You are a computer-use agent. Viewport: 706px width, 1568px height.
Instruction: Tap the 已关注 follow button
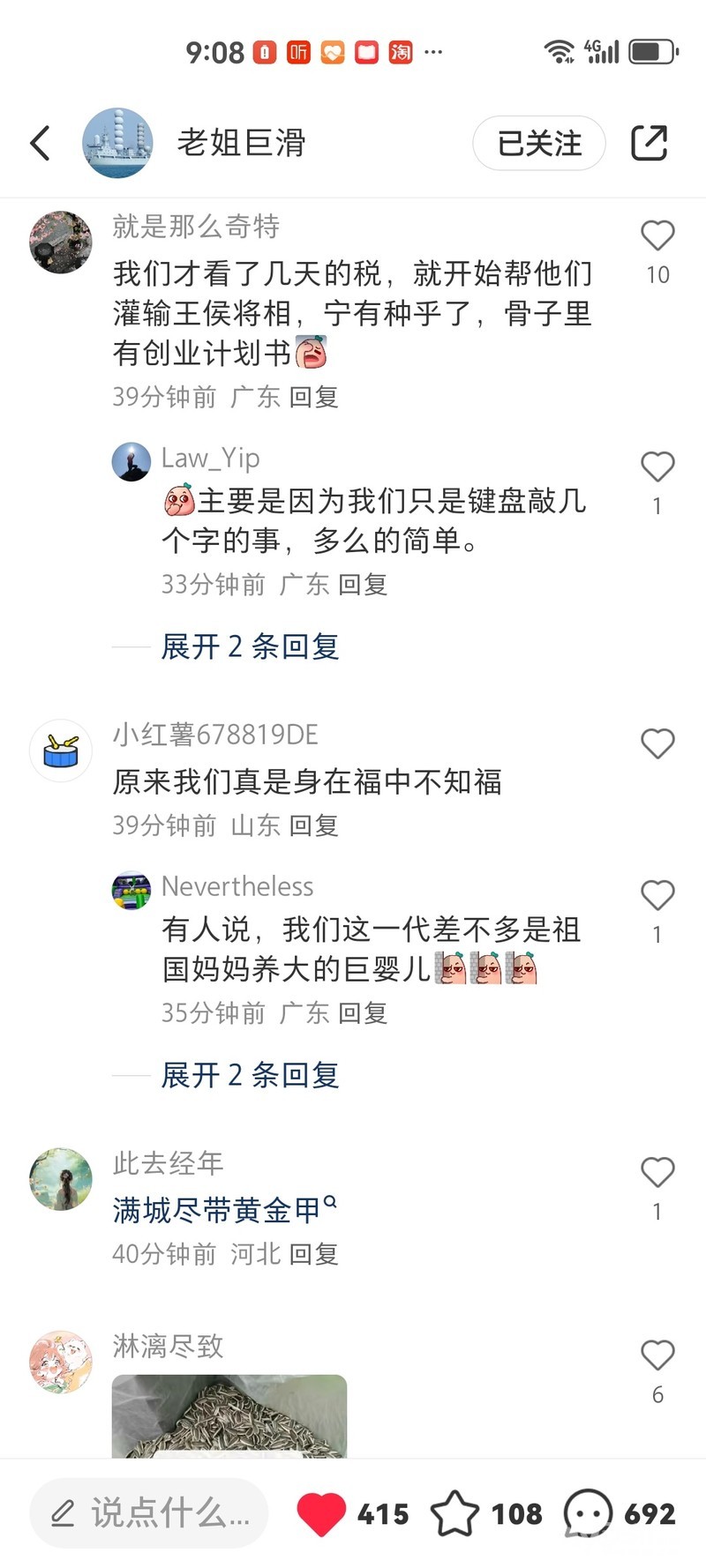tap(539, 143)
